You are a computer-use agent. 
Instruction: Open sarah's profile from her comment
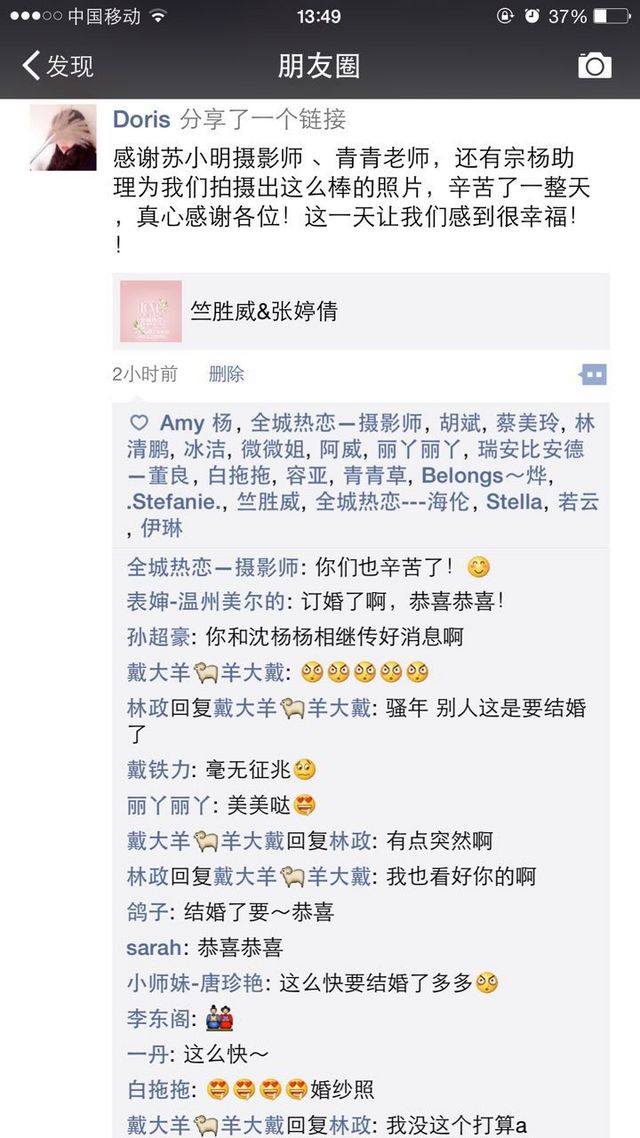pyautogui.click(x=153, y=948)
